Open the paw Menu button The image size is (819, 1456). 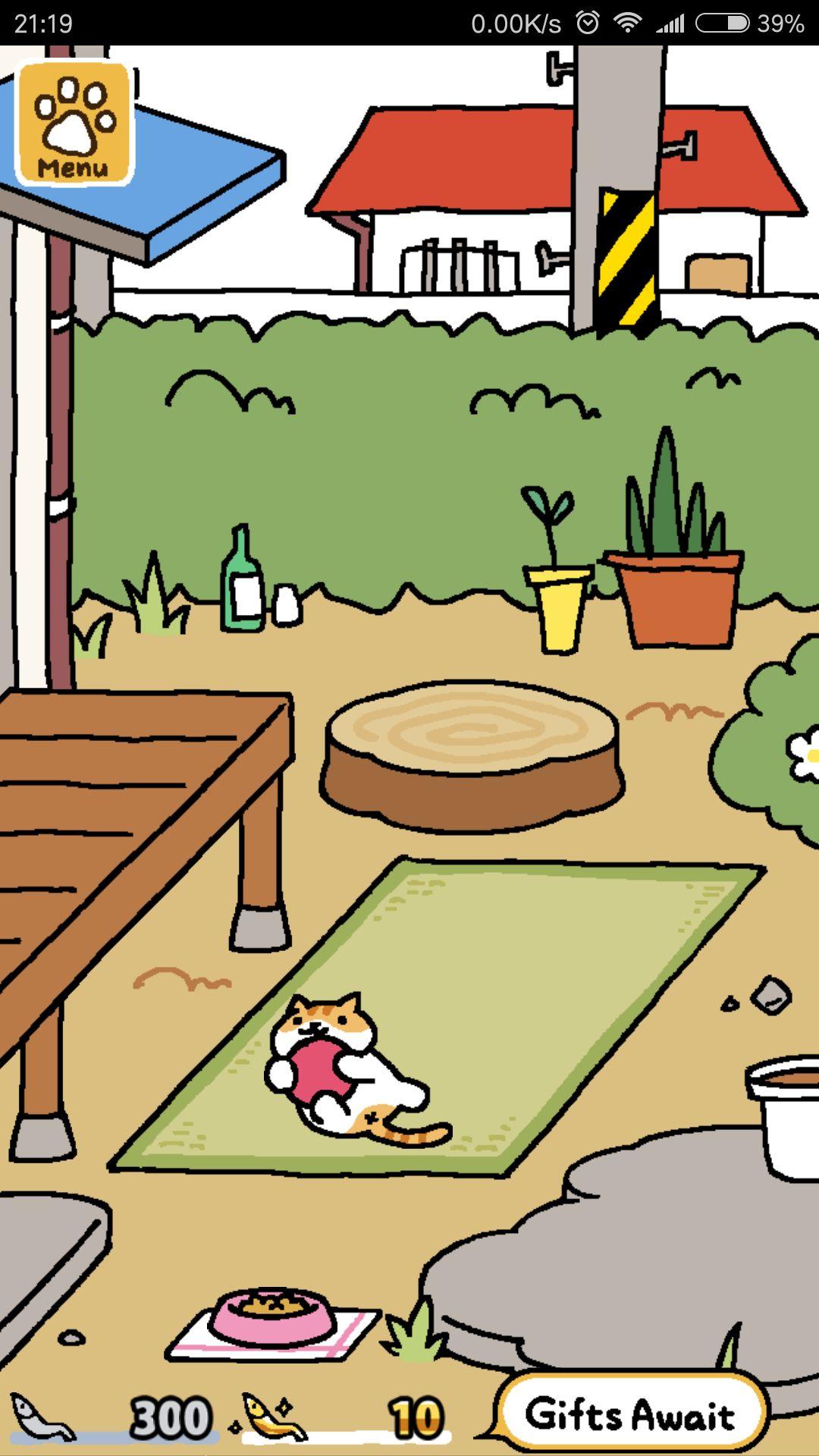(x=74, y=123)
